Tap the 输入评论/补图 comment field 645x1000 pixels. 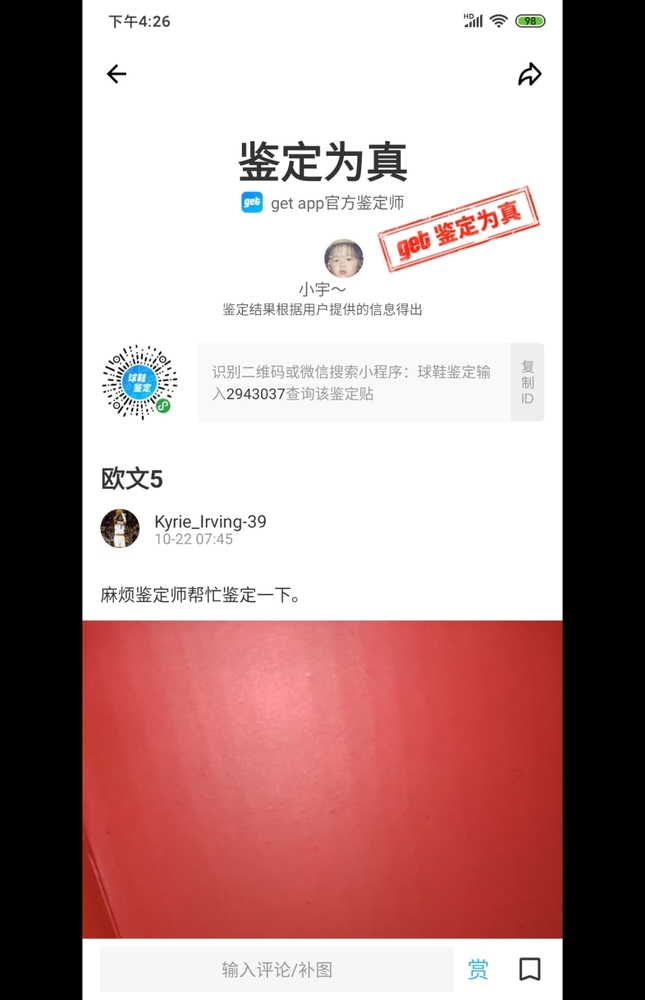tap(277, 969)
